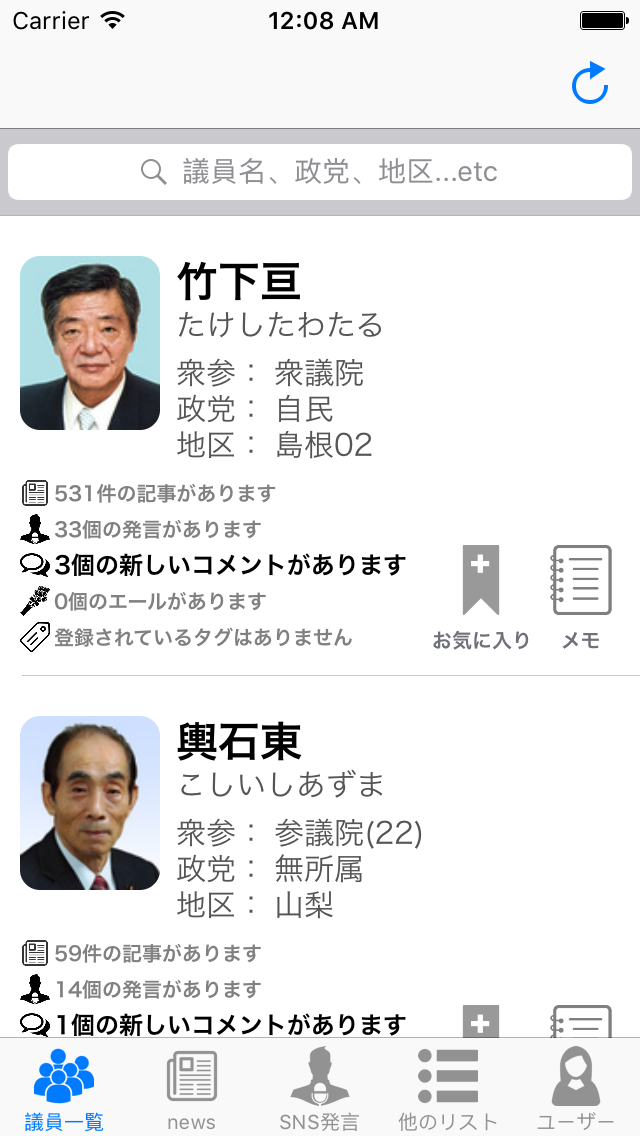
Task: Go to the ユーザー tab
Action: pyautogui.click(x=575, y=1089)
